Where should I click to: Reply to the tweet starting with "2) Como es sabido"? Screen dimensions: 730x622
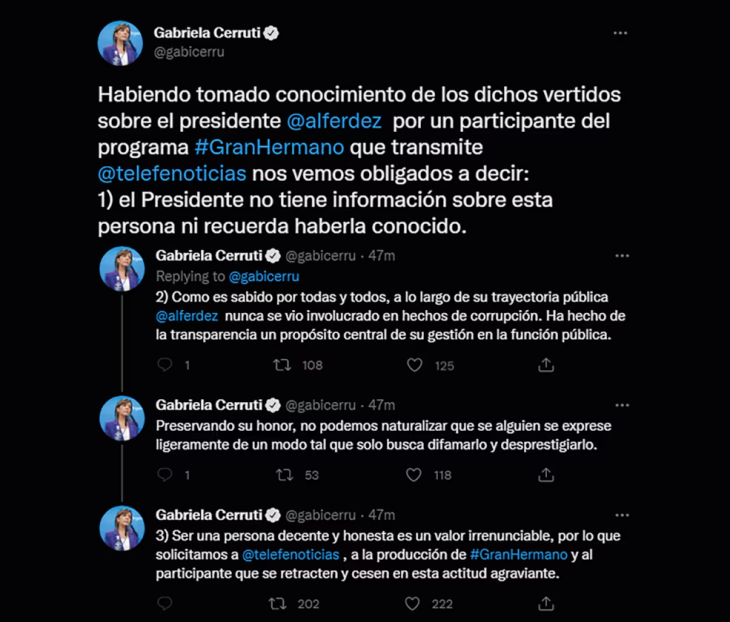[166, 365]
